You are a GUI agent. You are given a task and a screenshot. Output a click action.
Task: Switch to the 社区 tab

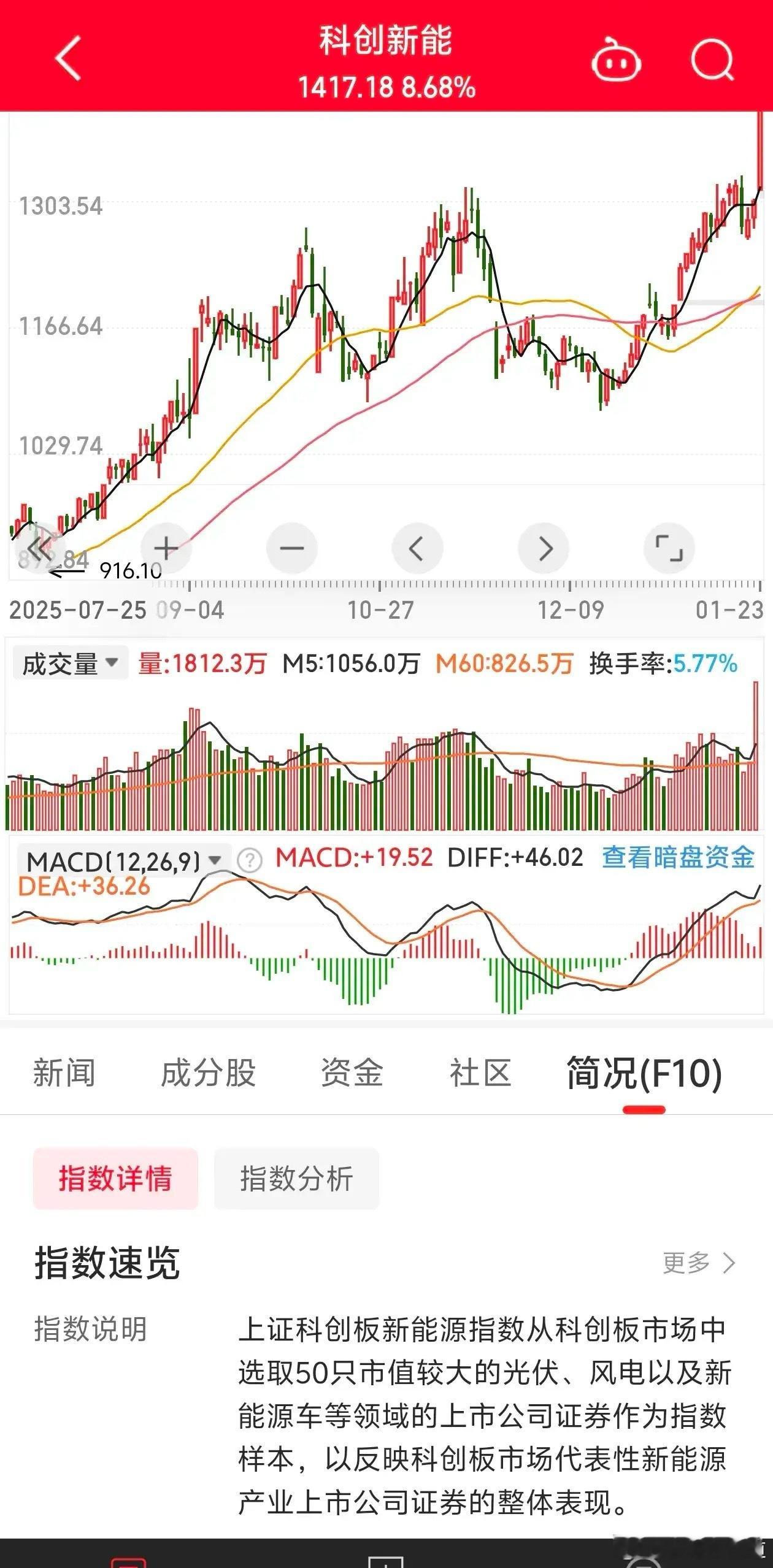click(480, 1073)
